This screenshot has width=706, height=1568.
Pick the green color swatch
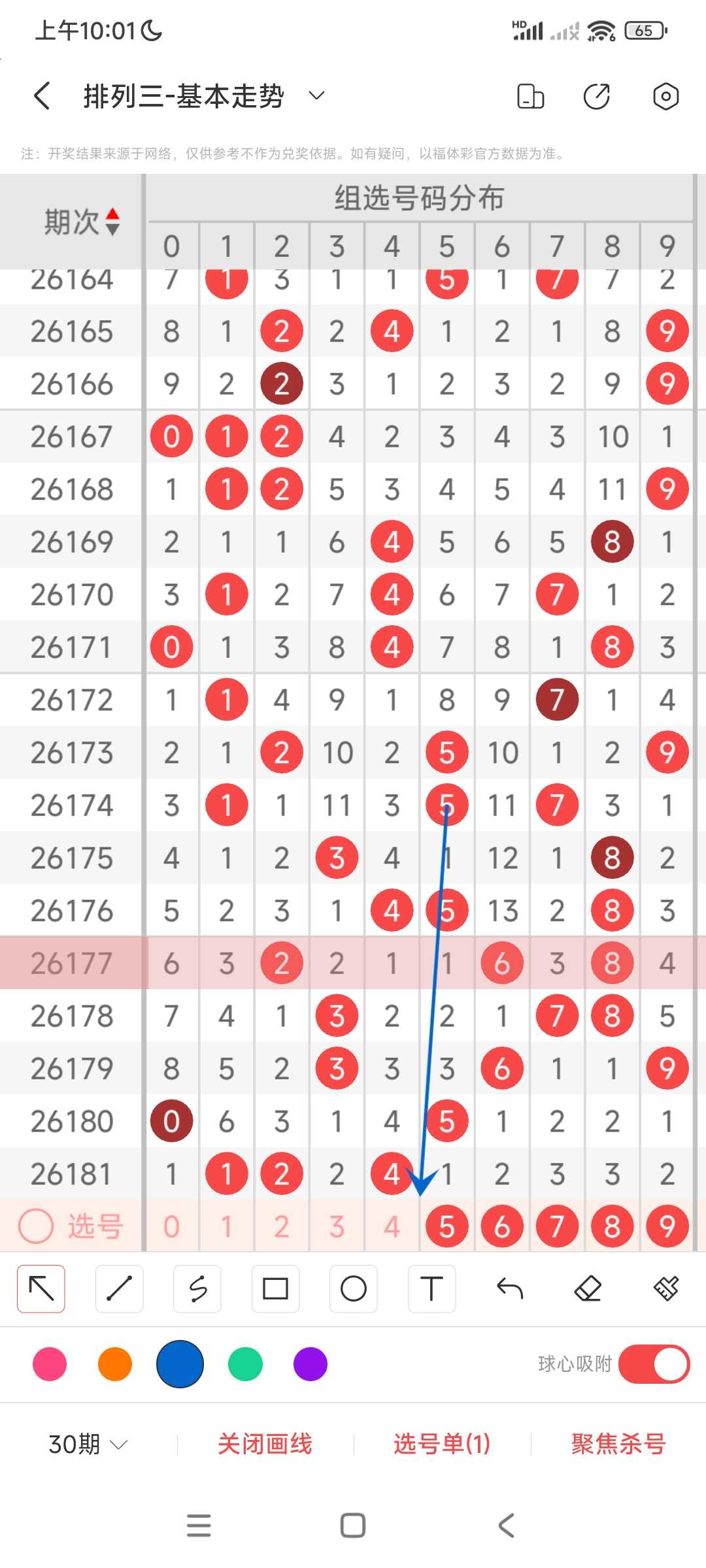coord(245,1364)
